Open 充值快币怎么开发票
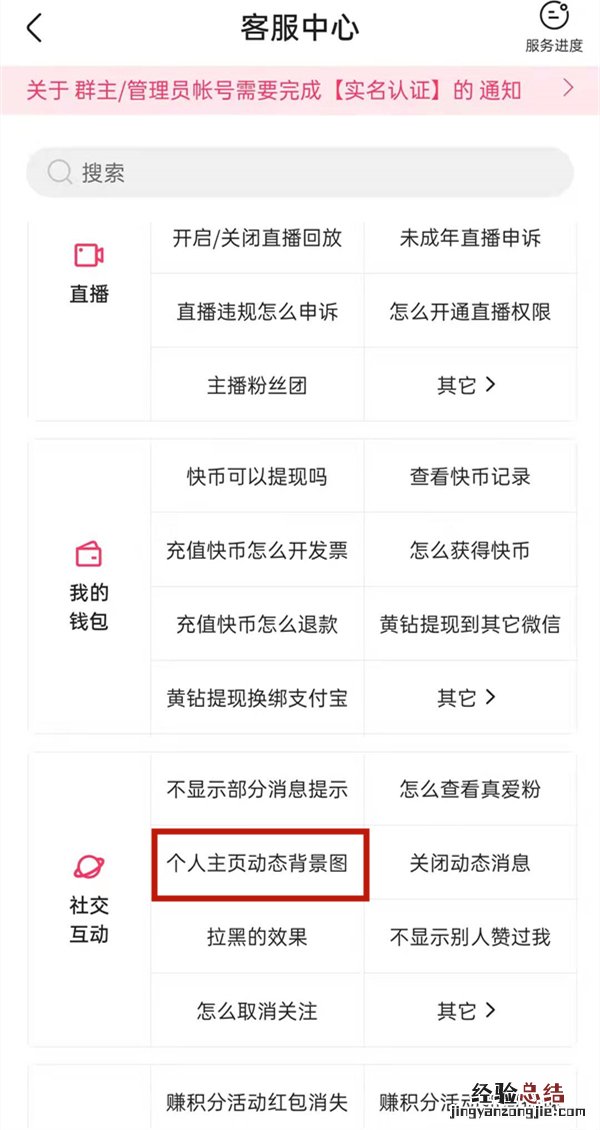The height and width of the screenshot is (1130, 600). tap(257, 551)
